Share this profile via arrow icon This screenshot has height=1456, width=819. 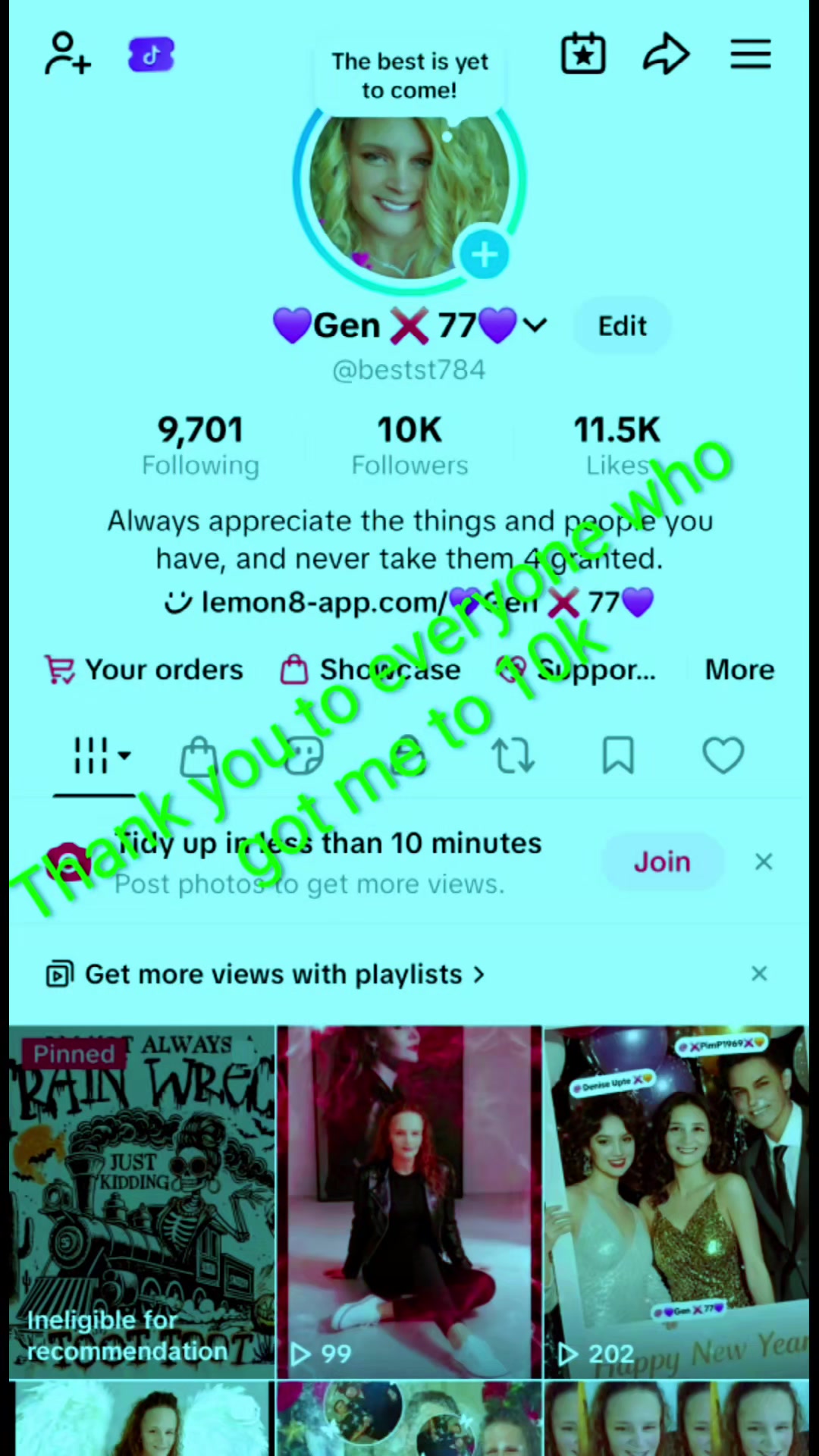pyautogui.click(x=666, y=54)
